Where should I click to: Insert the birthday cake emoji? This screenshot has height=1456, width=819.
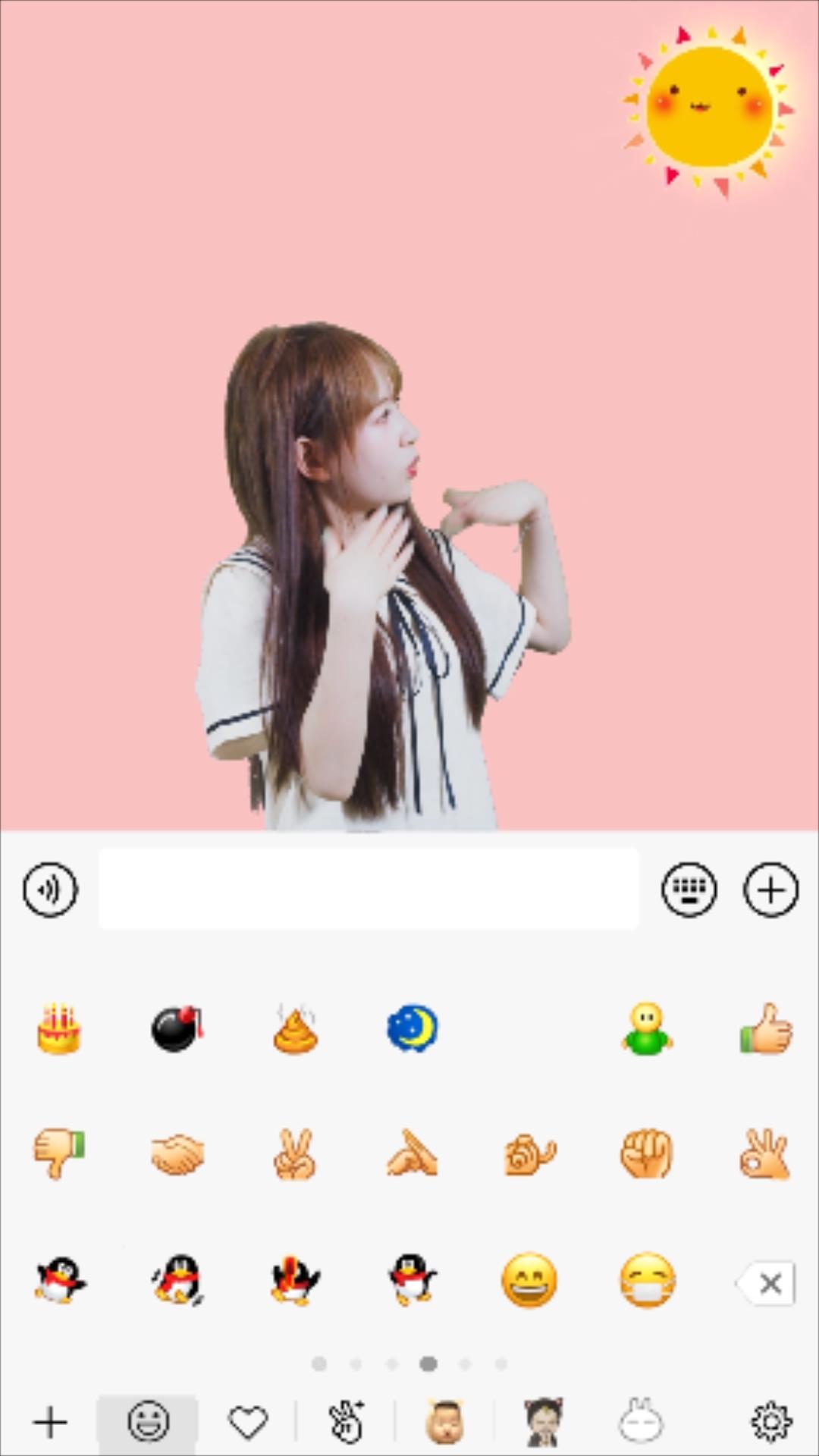[x=59, y=1029]
